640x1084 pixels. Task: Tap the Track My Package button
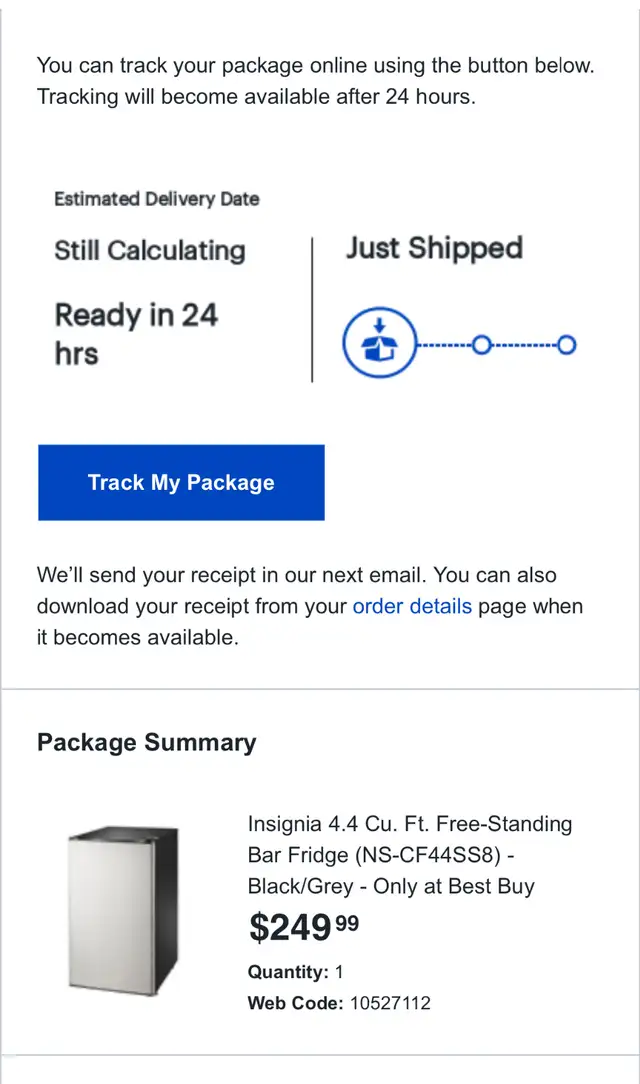tap(181, 483)
